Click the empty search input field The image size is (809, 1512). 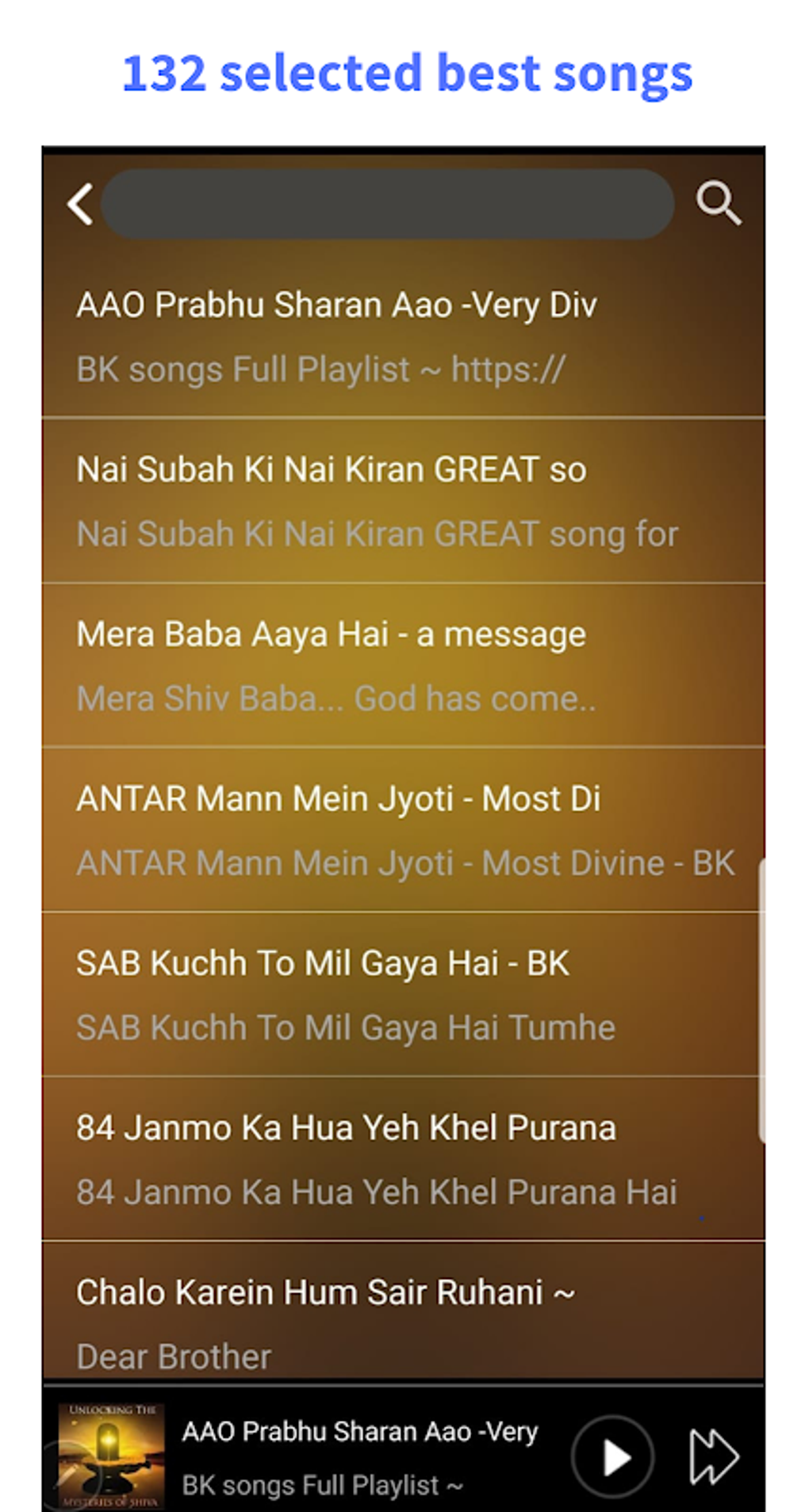(388, 205)
